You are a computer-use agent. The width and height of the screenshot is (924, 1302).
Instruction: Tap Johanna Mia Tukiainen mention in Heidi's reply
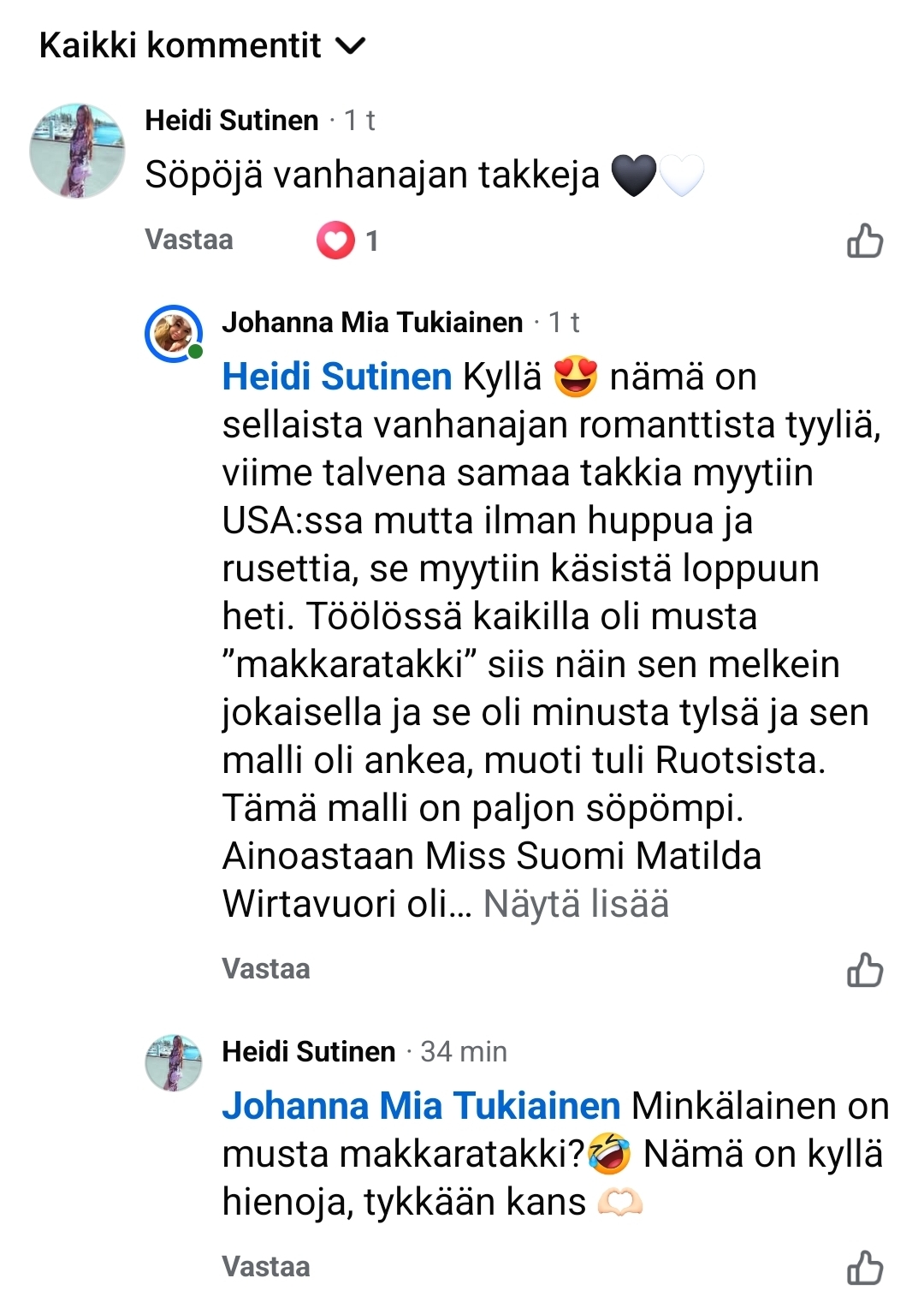(420, 1106)
